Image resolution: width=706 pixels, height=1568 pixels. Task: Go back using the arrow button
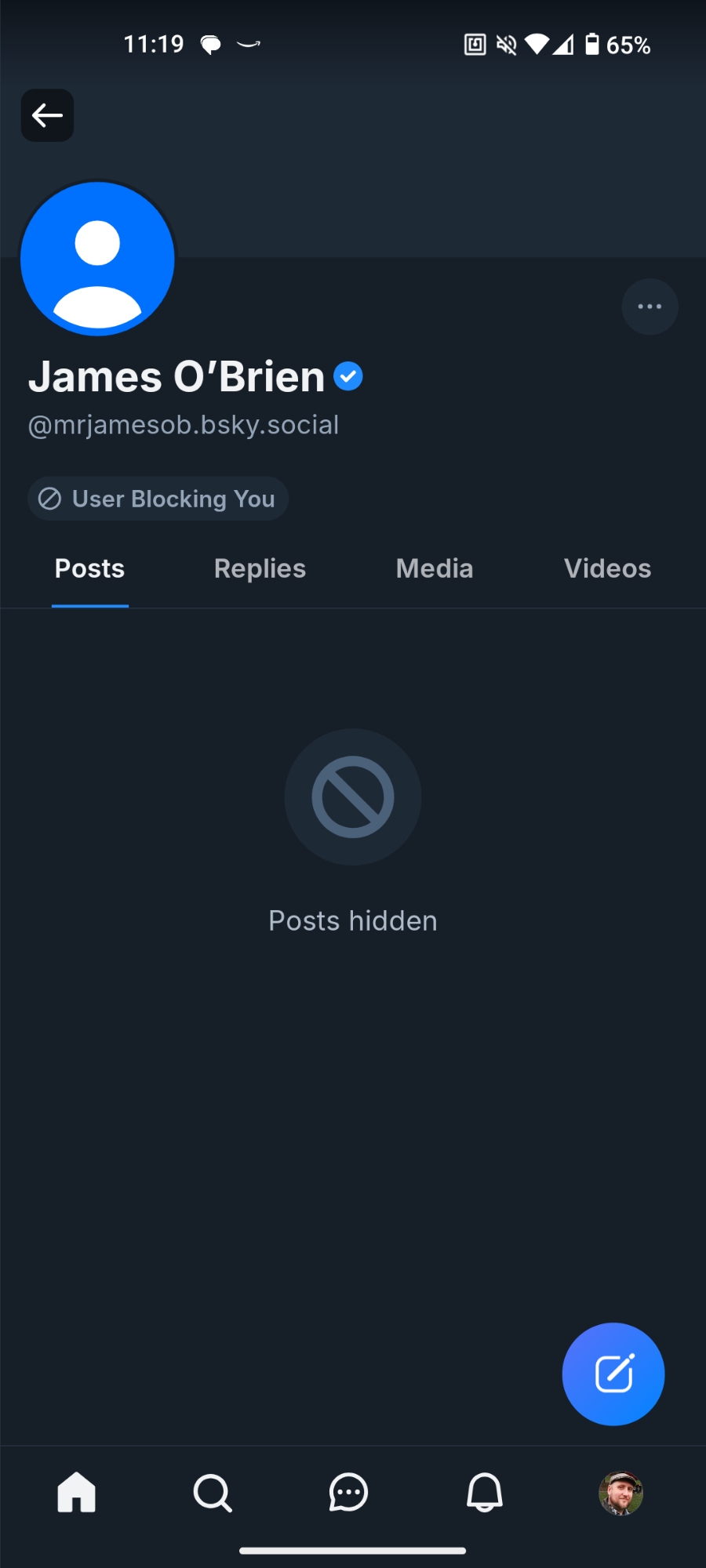[x=47, y=115]
